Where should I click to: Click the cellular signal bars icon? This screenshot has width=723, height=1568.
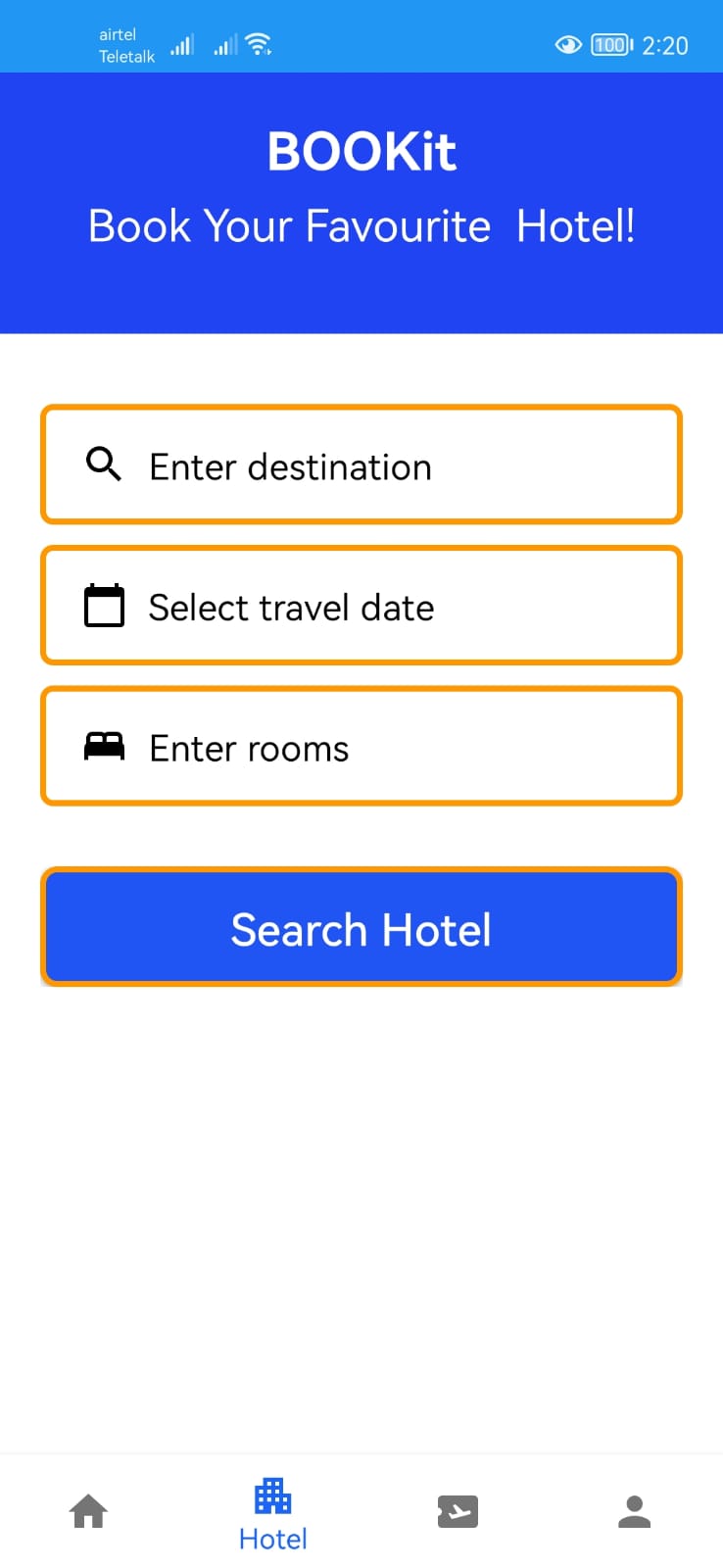pos(181,44)
